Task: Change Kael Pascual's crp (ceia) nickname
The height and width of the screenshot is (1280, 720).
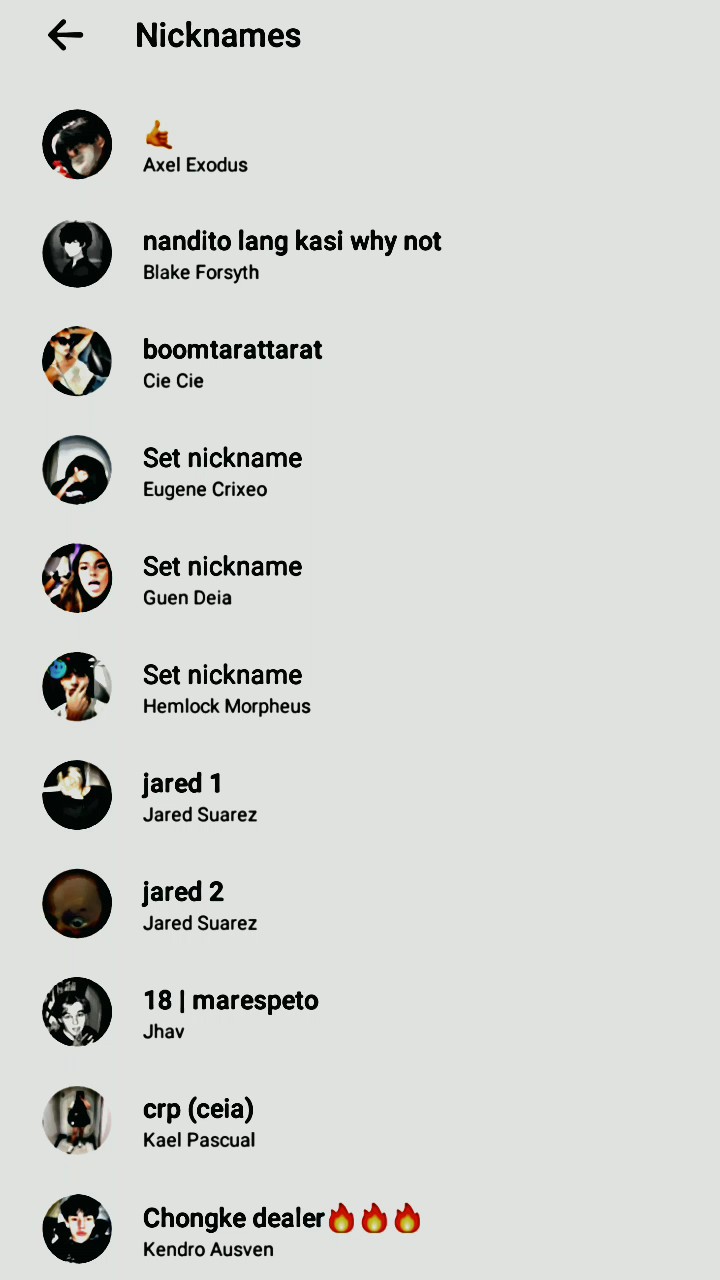Action: tap(360, 1122)
